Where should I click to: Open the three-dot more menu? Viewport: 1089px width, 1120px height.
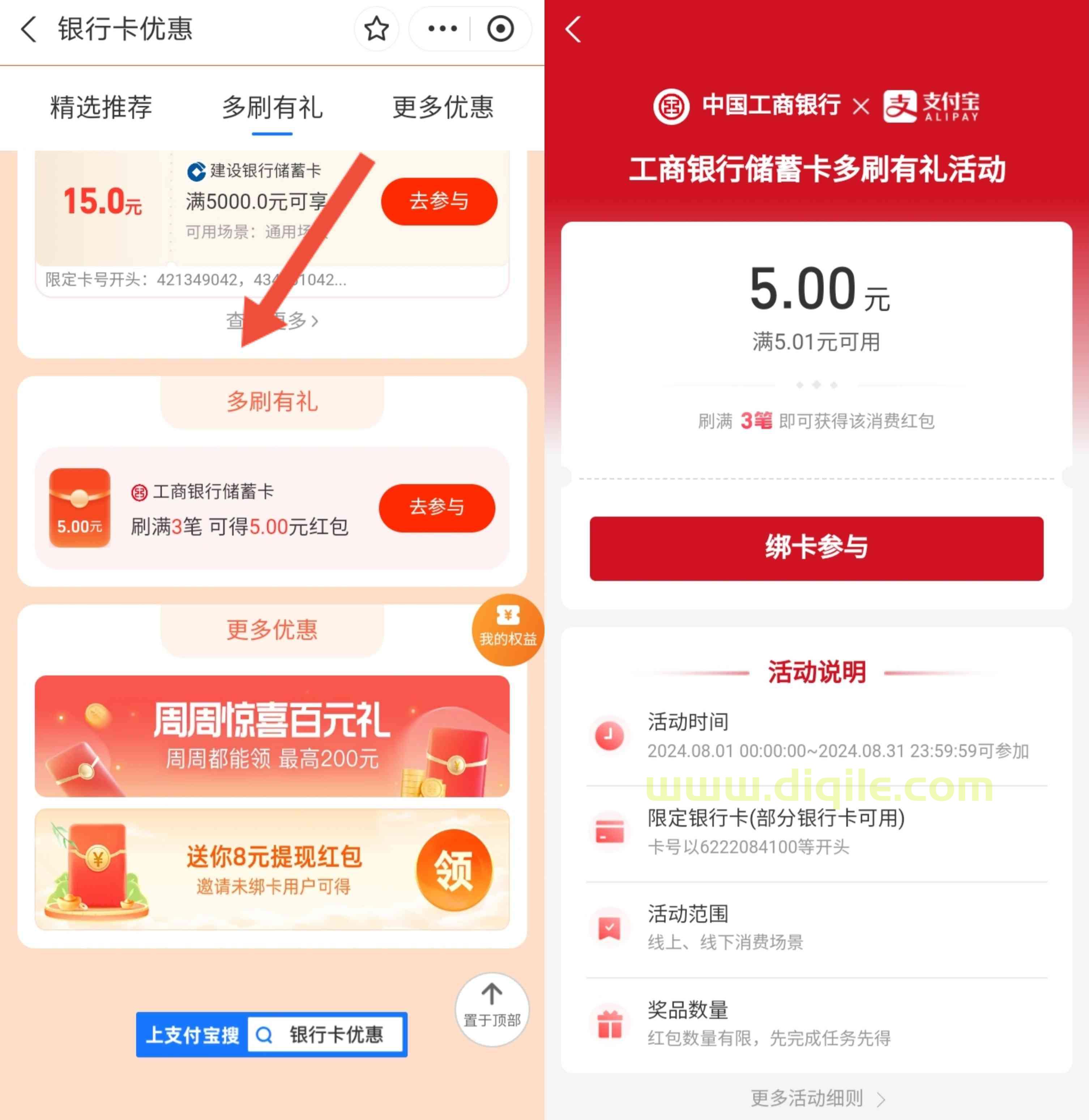[x=442, y=29]
